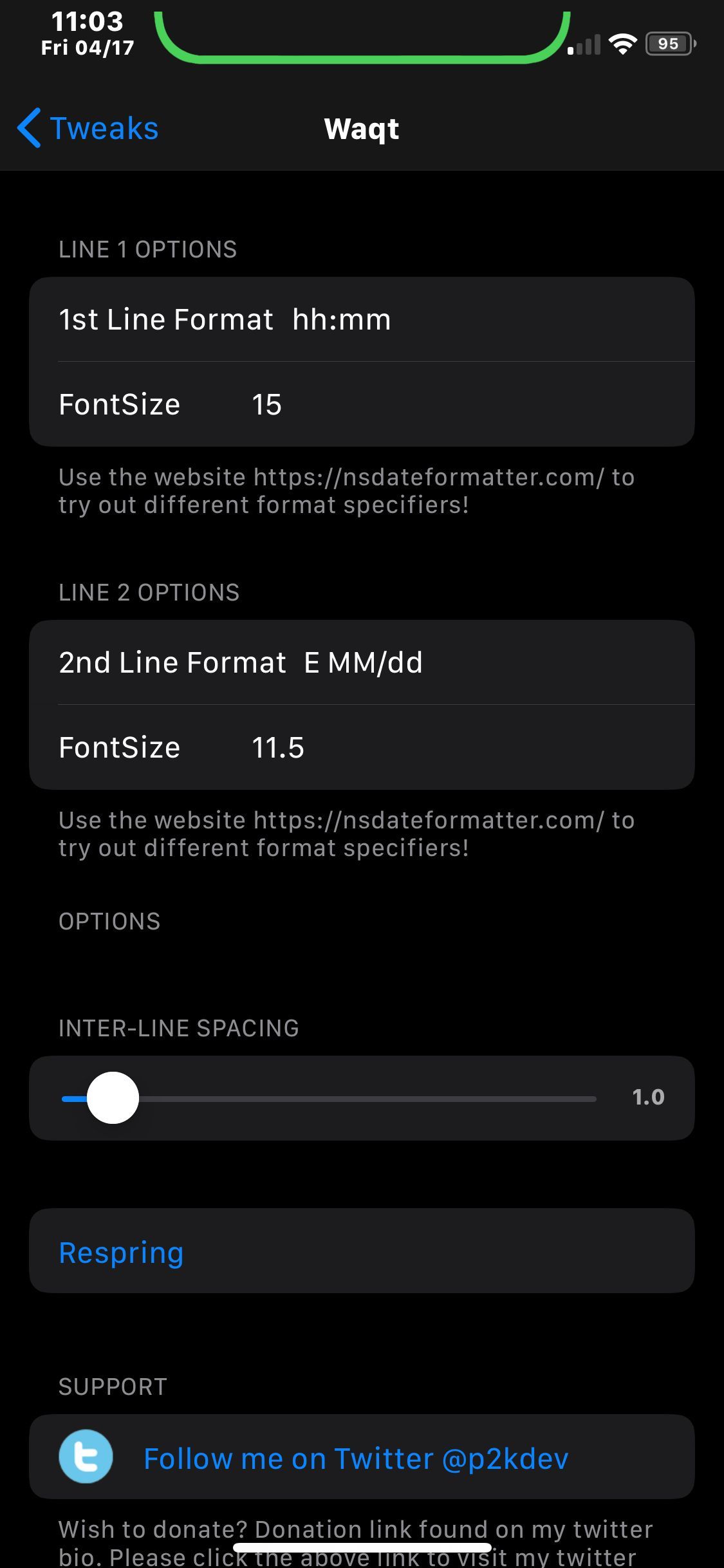Open Follow me on Twitter @p2kdev

(x=356, y=1459)
